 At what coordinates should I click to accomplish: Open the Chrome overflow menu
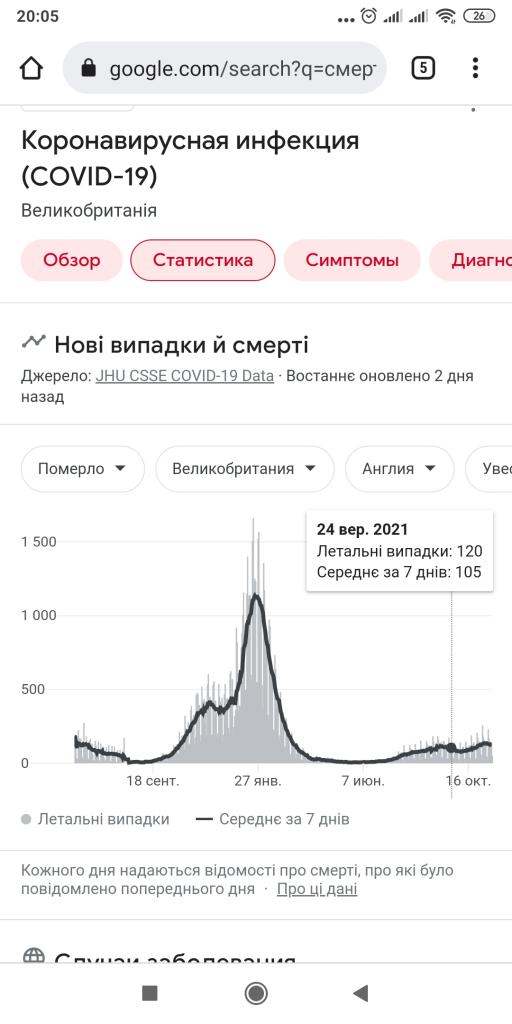[x=475, y=68]
